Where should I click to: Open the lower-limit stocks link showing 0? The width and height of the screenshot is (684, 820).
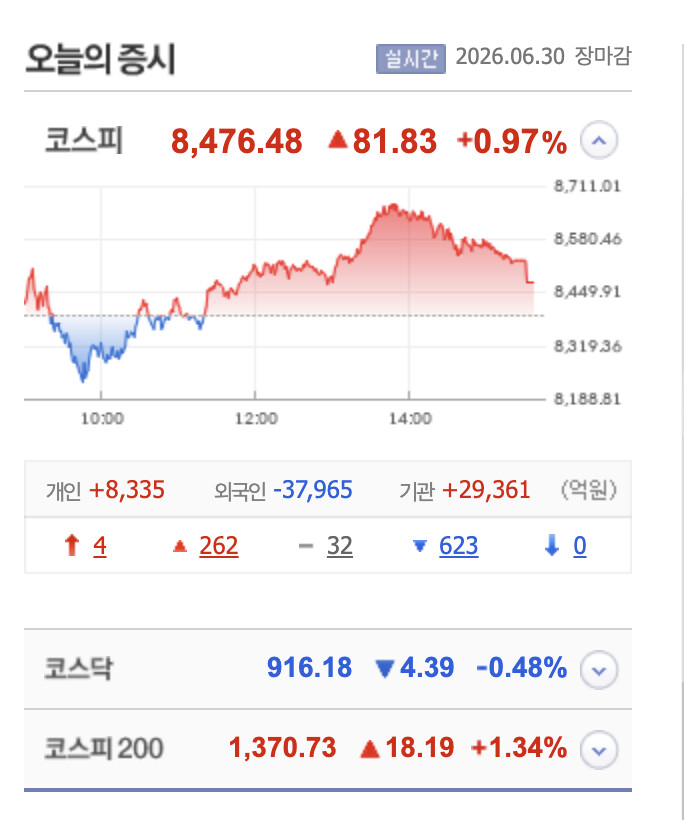click(x=579, y=546)
